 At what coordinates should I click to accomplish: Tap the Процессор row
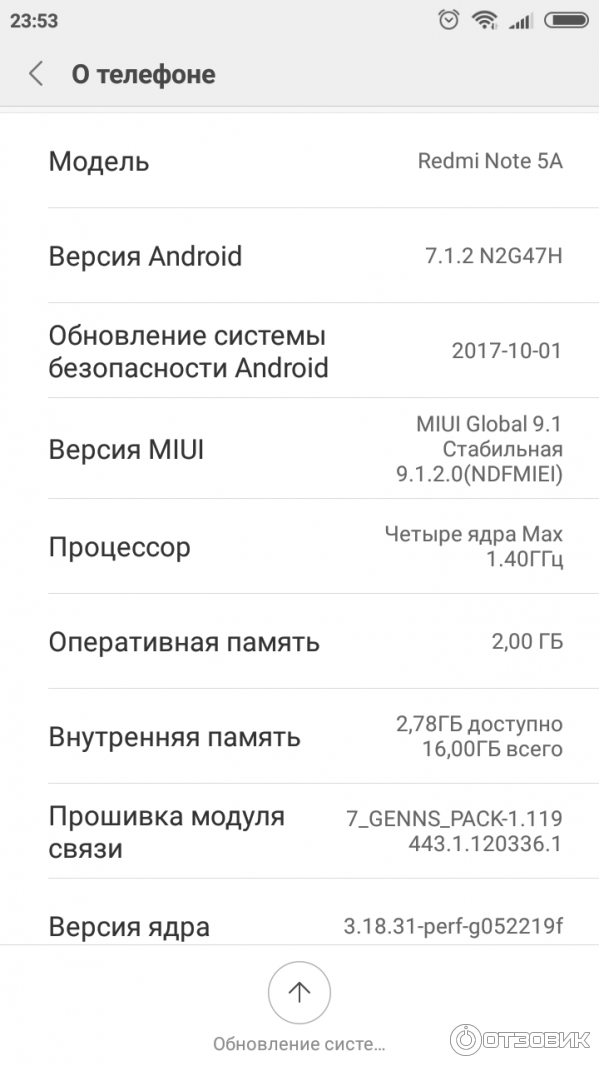(300, 547)
